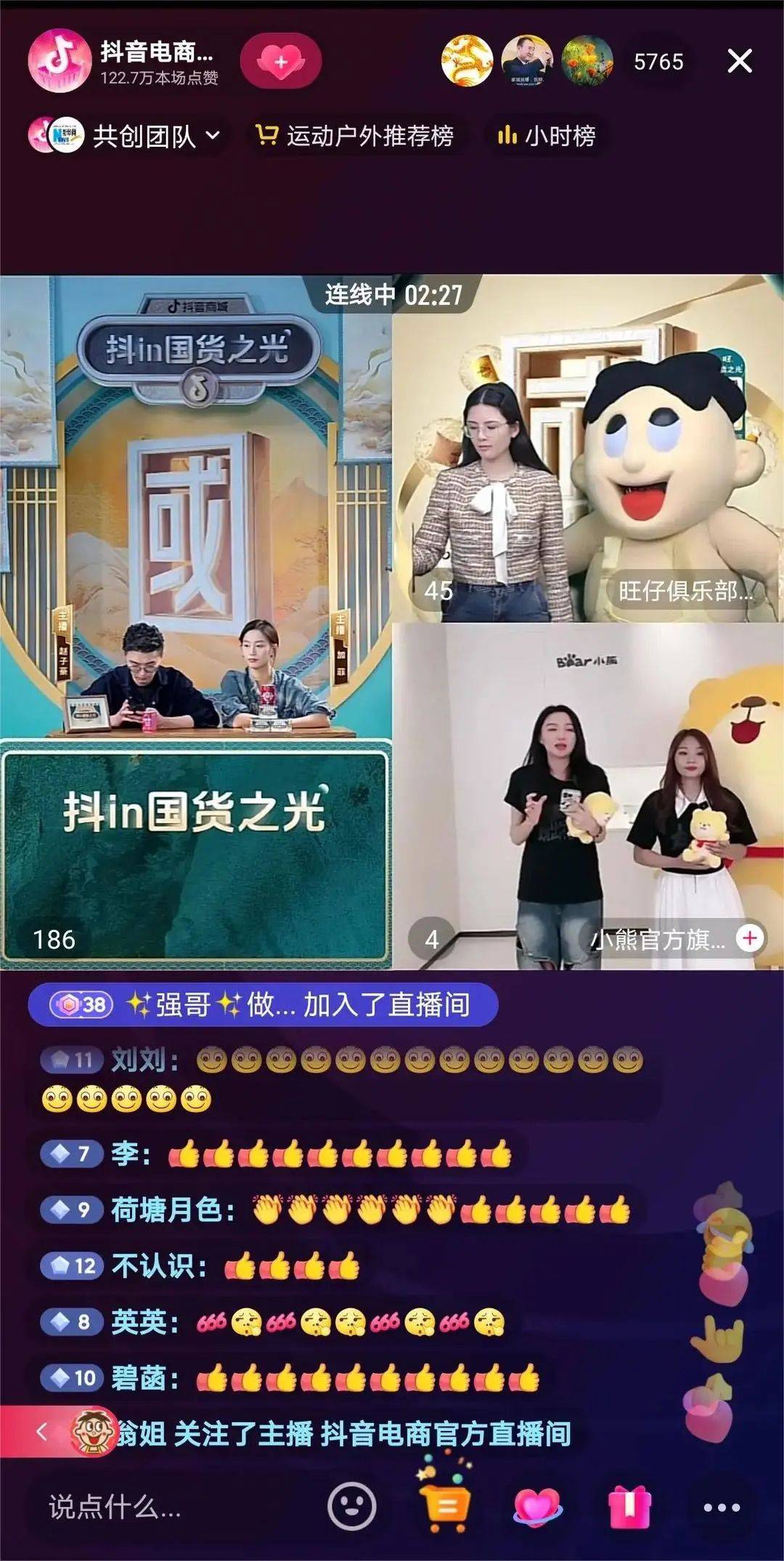Open the 小熊官方旗 co-stream window
This screenshot has width=784, height=1561.
point(587,795)
